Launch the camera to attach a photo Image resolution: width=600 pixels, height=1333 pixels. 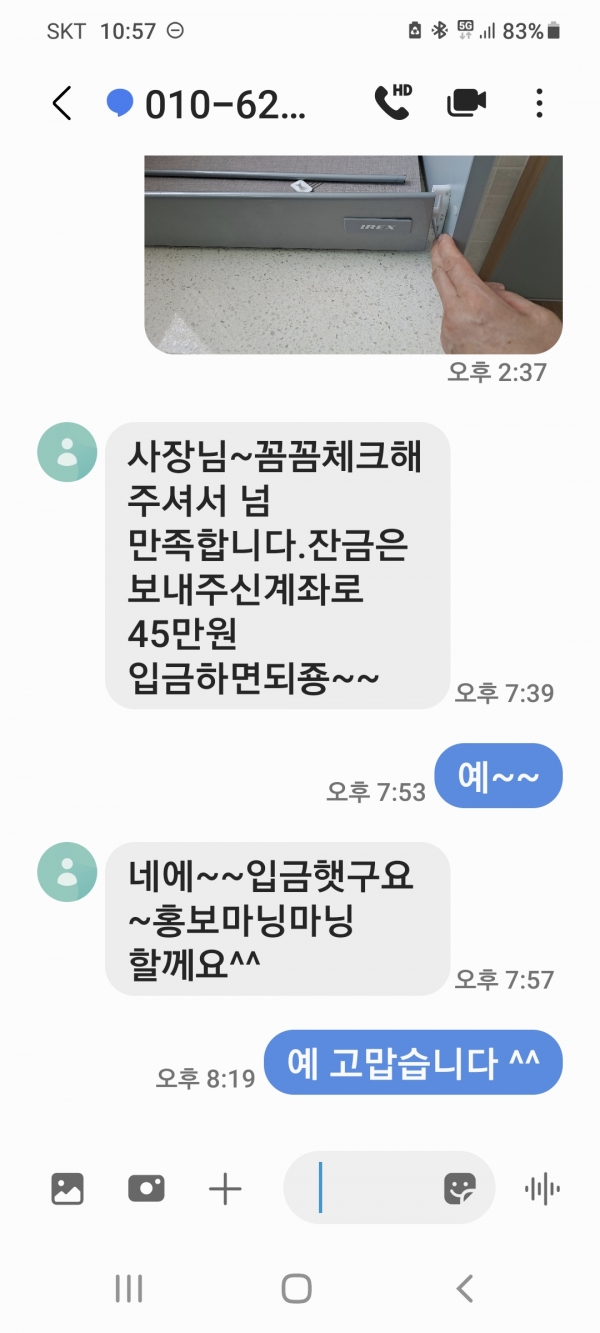click(146, 1188)
